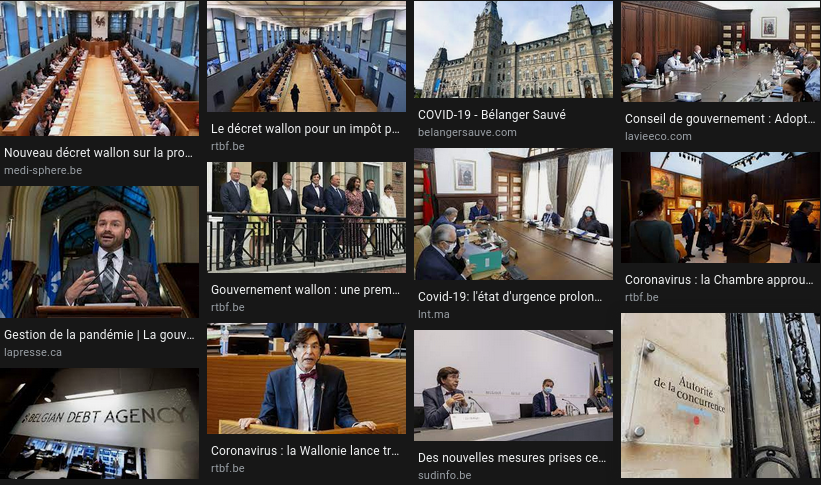Open 'Covid-19: l'état d'urgence' result from lnt.ma
Viewport: 821px width, 485px height.
[x=513, y=214]
